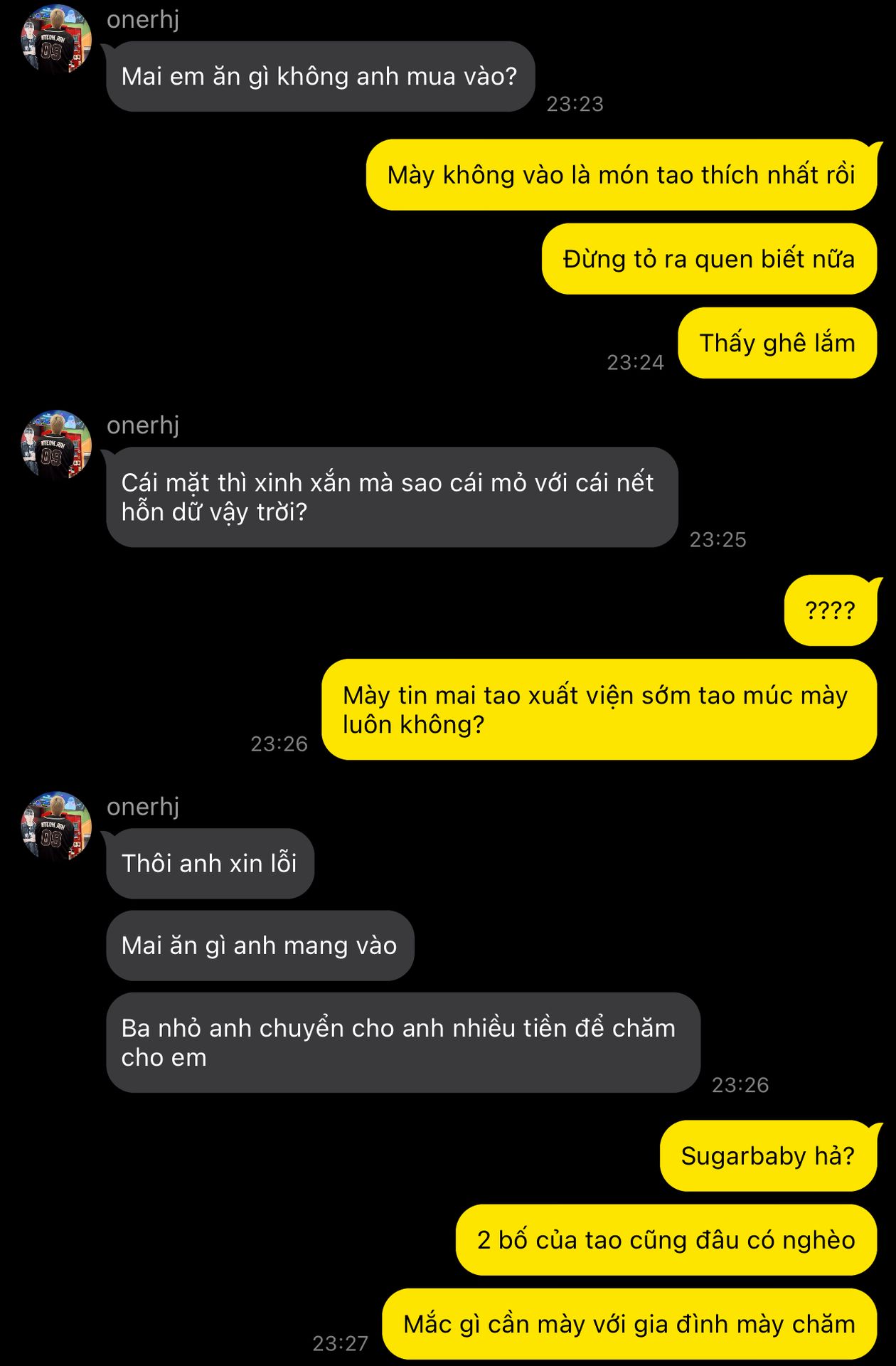Tap onerhj's profile picture next to 'Cái mặt thì xinh xắn'
Image resolution: width=896 pixels, height=1366 pixels.
coord(55,444)
